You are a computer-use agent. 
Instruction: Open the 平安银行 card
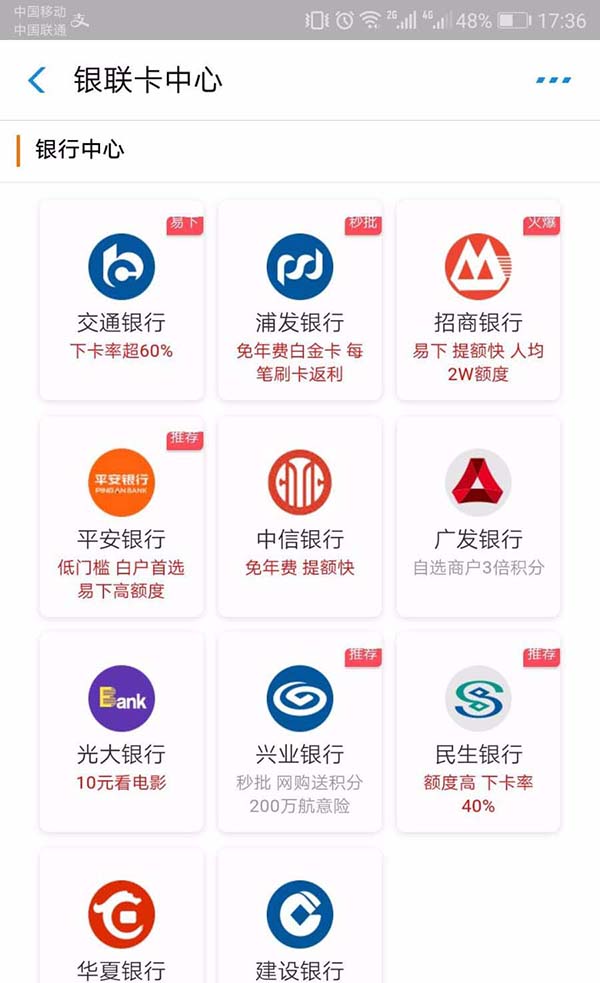click(121, 516)
